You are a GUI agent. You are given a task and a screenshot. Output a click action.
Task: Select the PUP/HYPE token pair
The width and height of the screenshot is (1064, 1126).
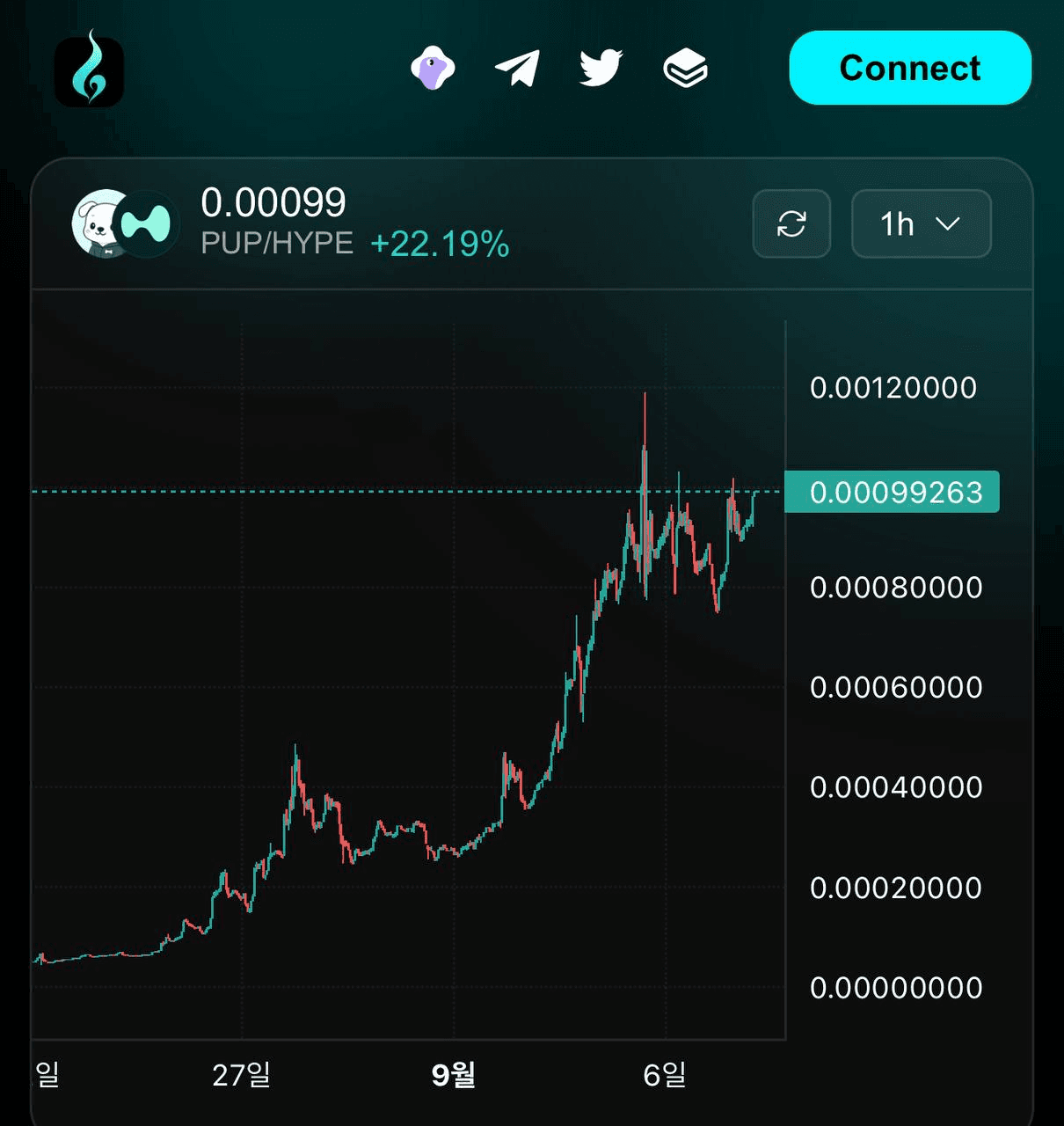point(276,242)
